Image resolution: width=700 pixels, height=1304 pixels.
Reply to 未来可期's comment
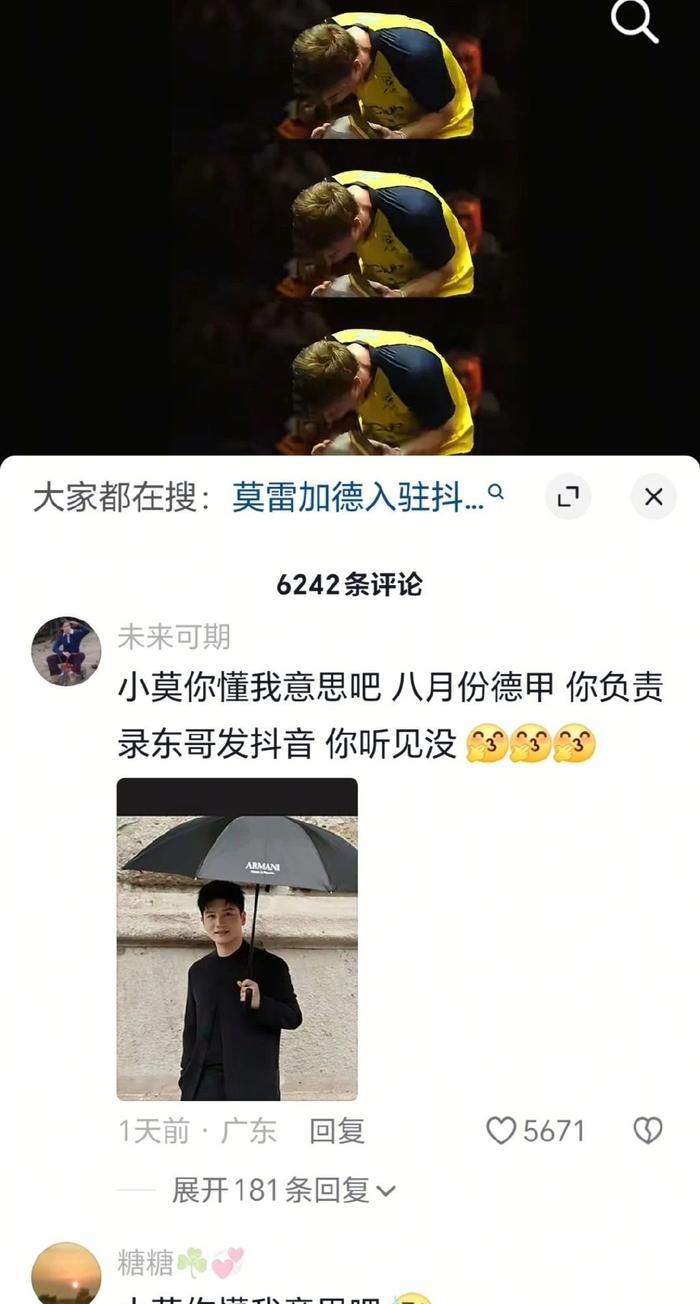tap(337, 1131)
